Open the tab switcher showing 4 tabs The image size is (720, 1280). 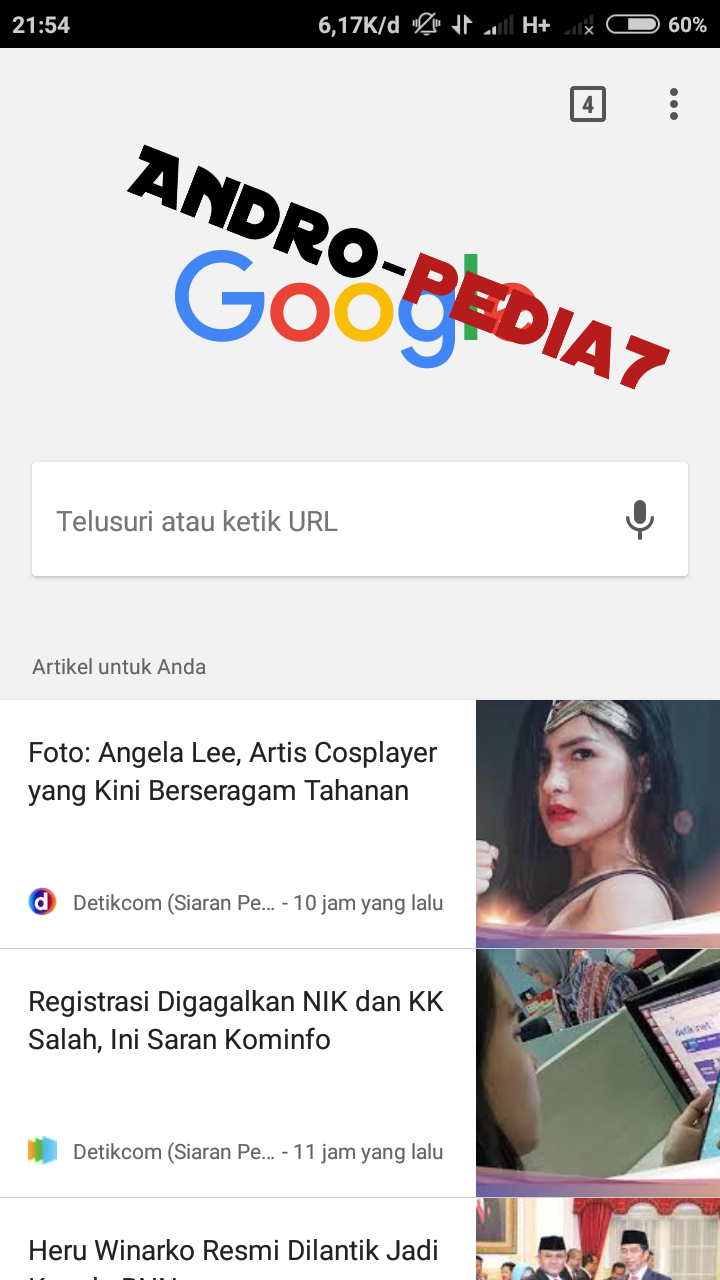click(x=588, y=104)
